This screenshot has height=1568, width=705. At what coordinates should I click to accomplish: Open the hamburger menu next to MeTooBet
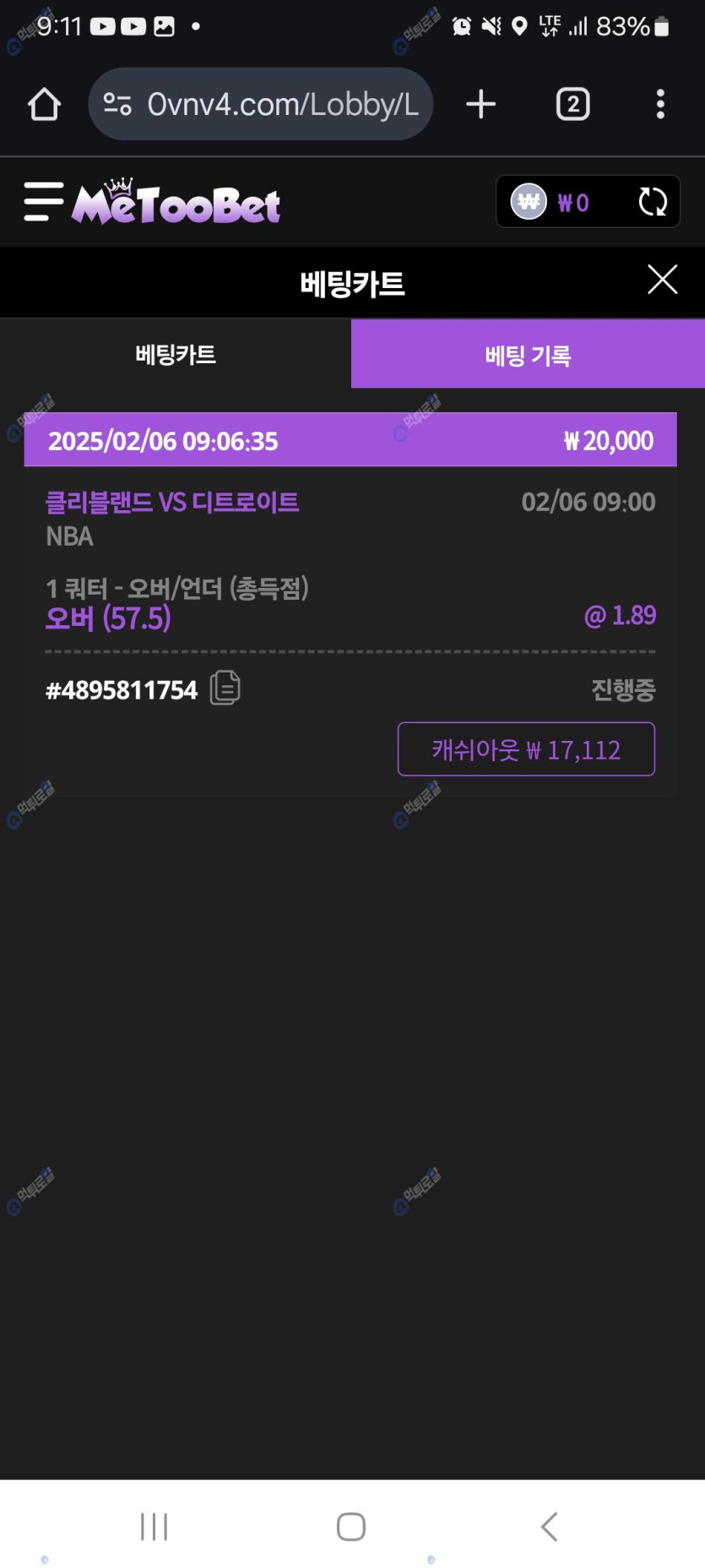coord(44,201)
